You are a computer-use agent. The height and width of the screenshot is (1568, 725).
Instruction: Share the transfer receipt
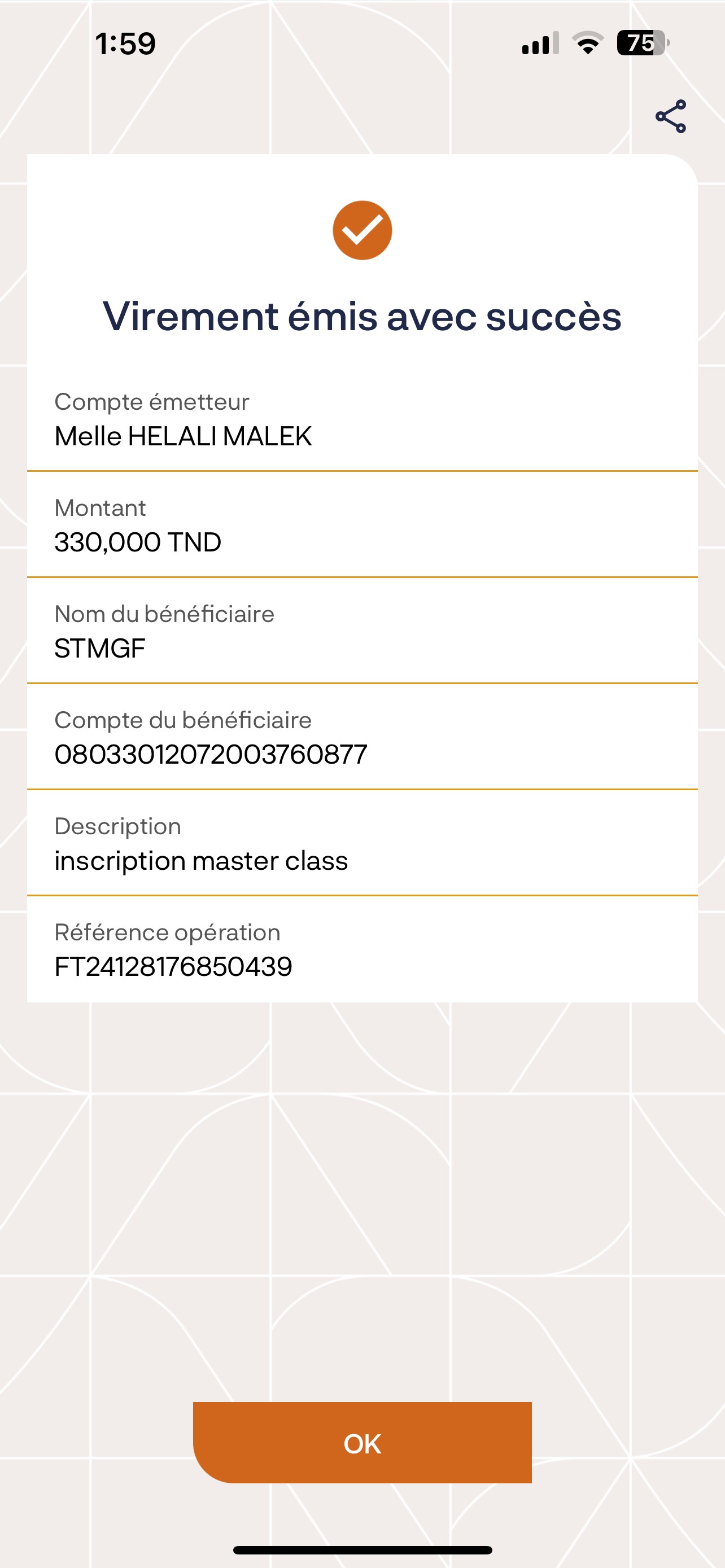(x=670, y=116)
